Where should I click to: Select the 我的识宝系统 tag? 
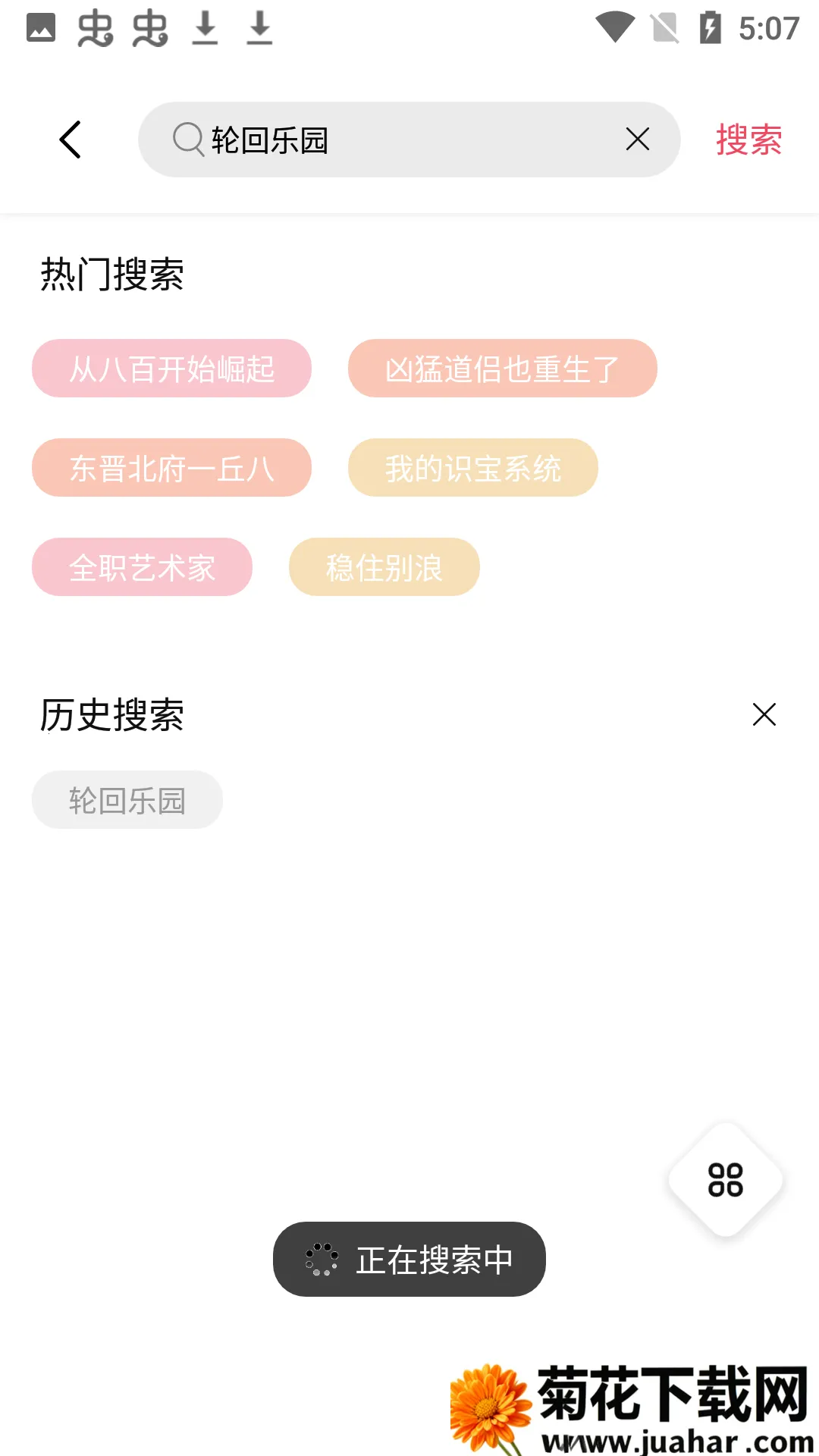472,468
